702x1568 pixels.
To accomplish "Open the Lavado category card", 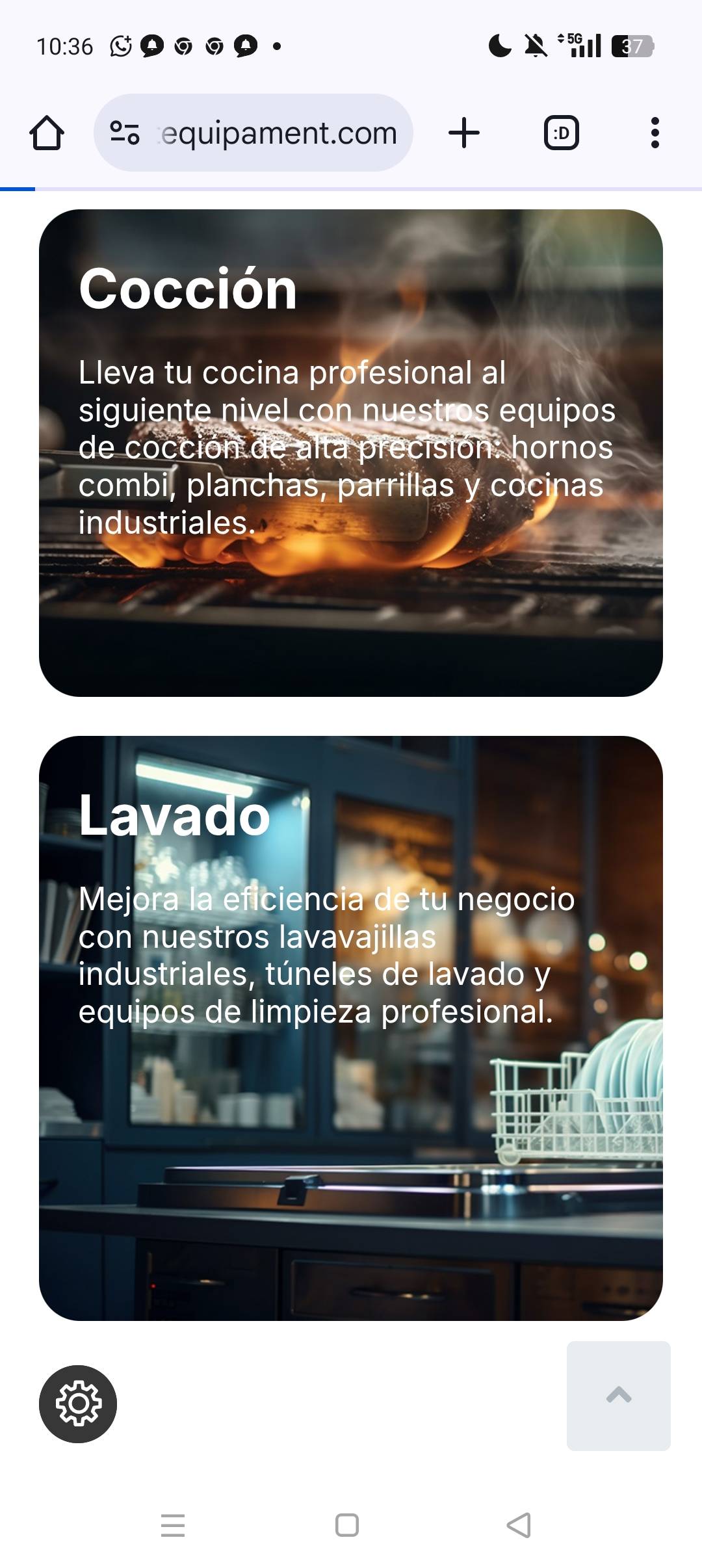I will click(351, 1027).
